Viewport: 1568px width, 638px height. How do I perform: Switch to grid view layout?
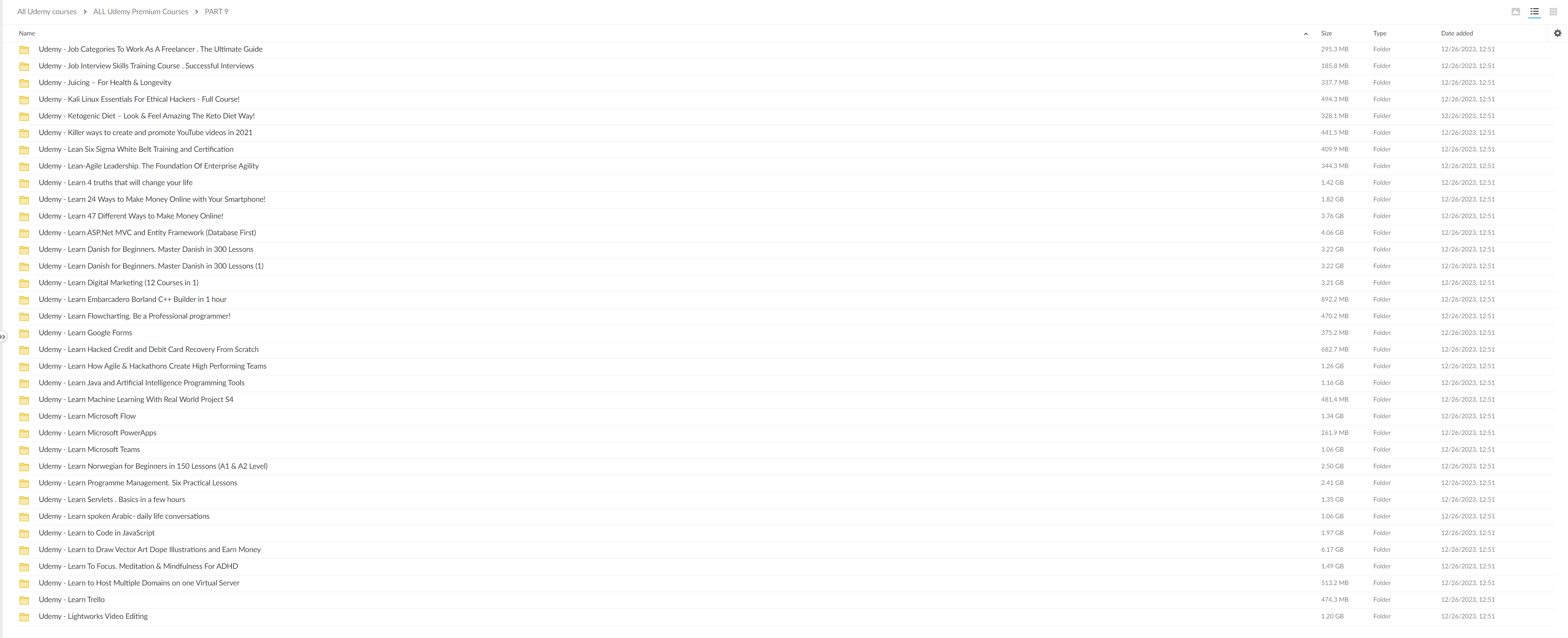(1553, 12)
